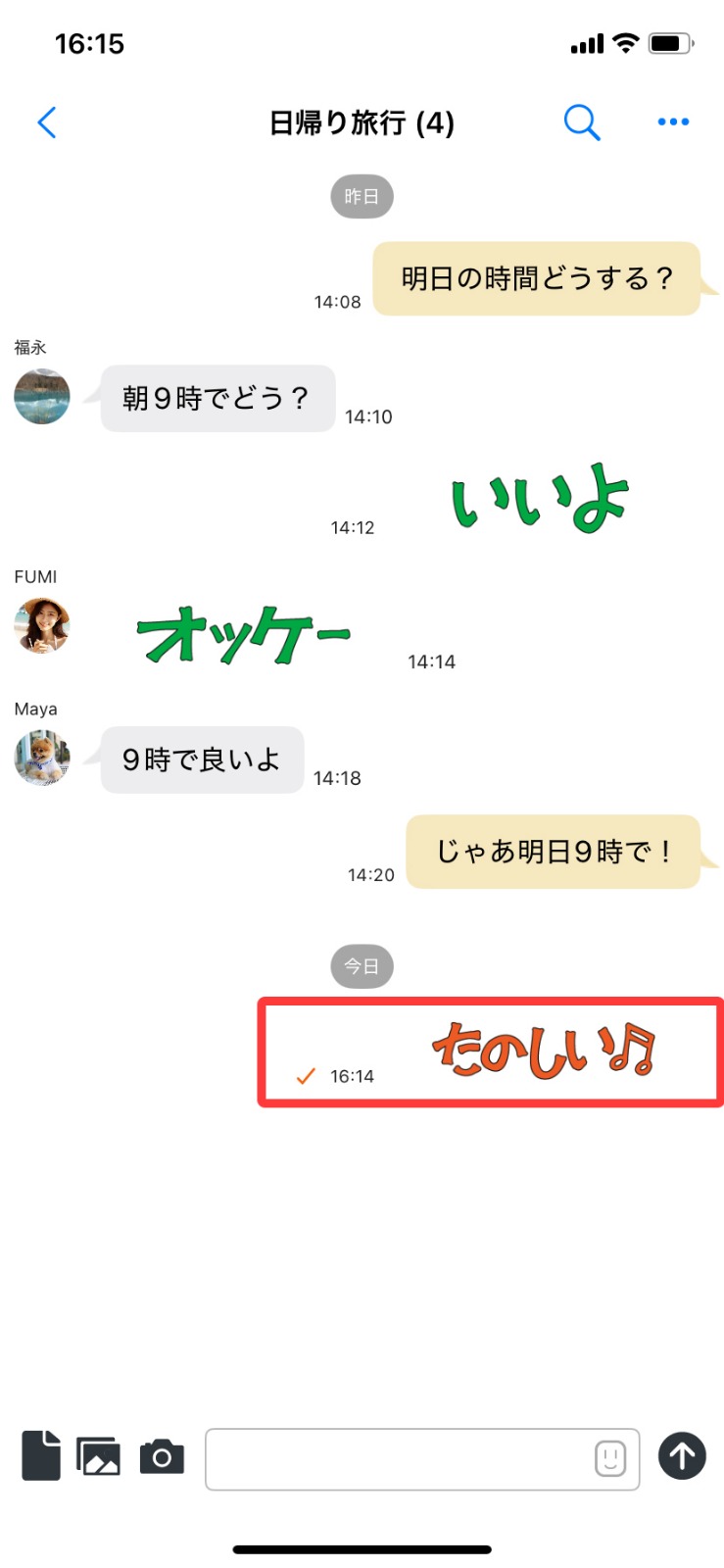Attach a file with the document icon
Screen dimensions: 724x1568
tap(41, 1455)
